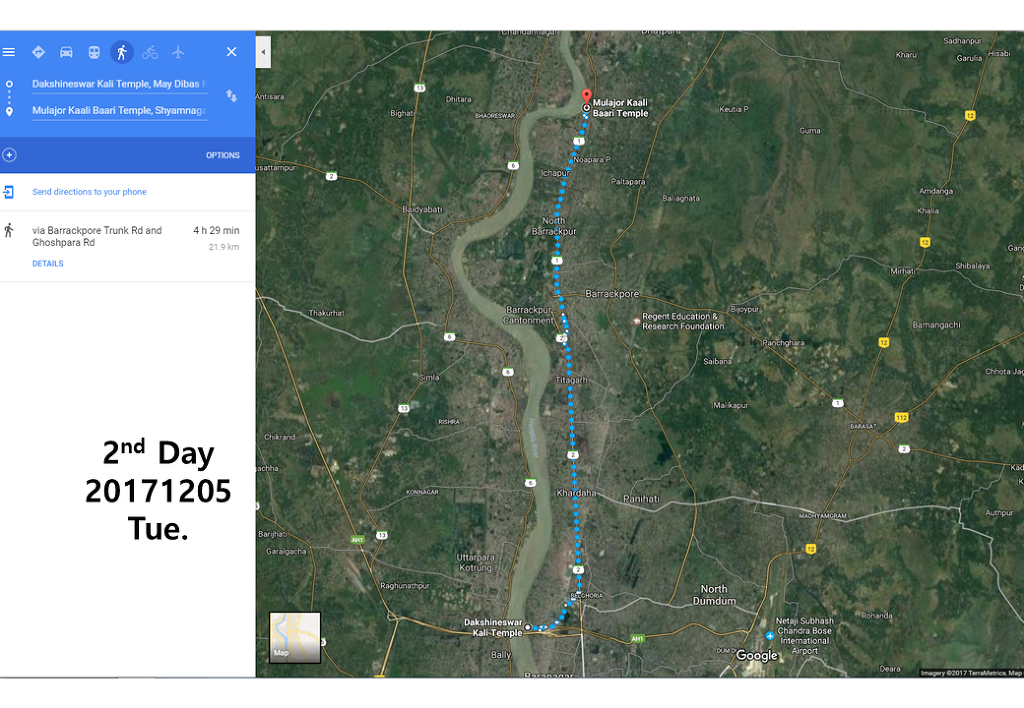1024x708 pixels.
Task: Switch to flights mode
Action: [178, 52]
